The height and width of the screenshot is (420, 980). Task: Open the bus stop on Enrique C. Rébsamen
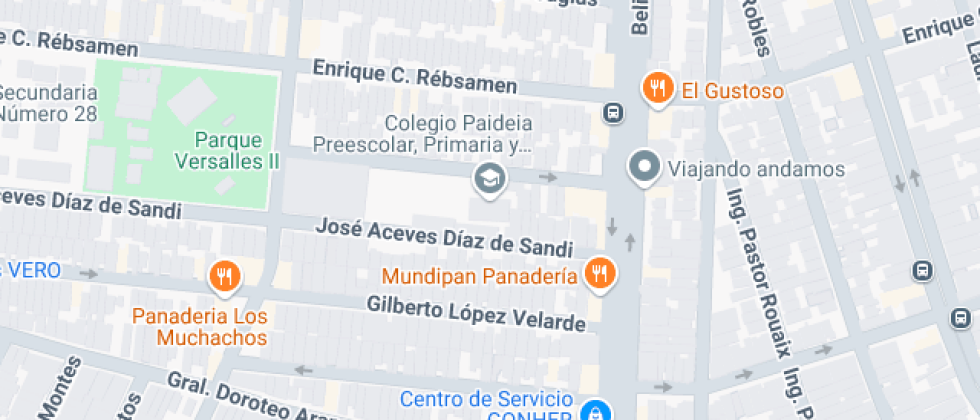(x=614, y=113)
